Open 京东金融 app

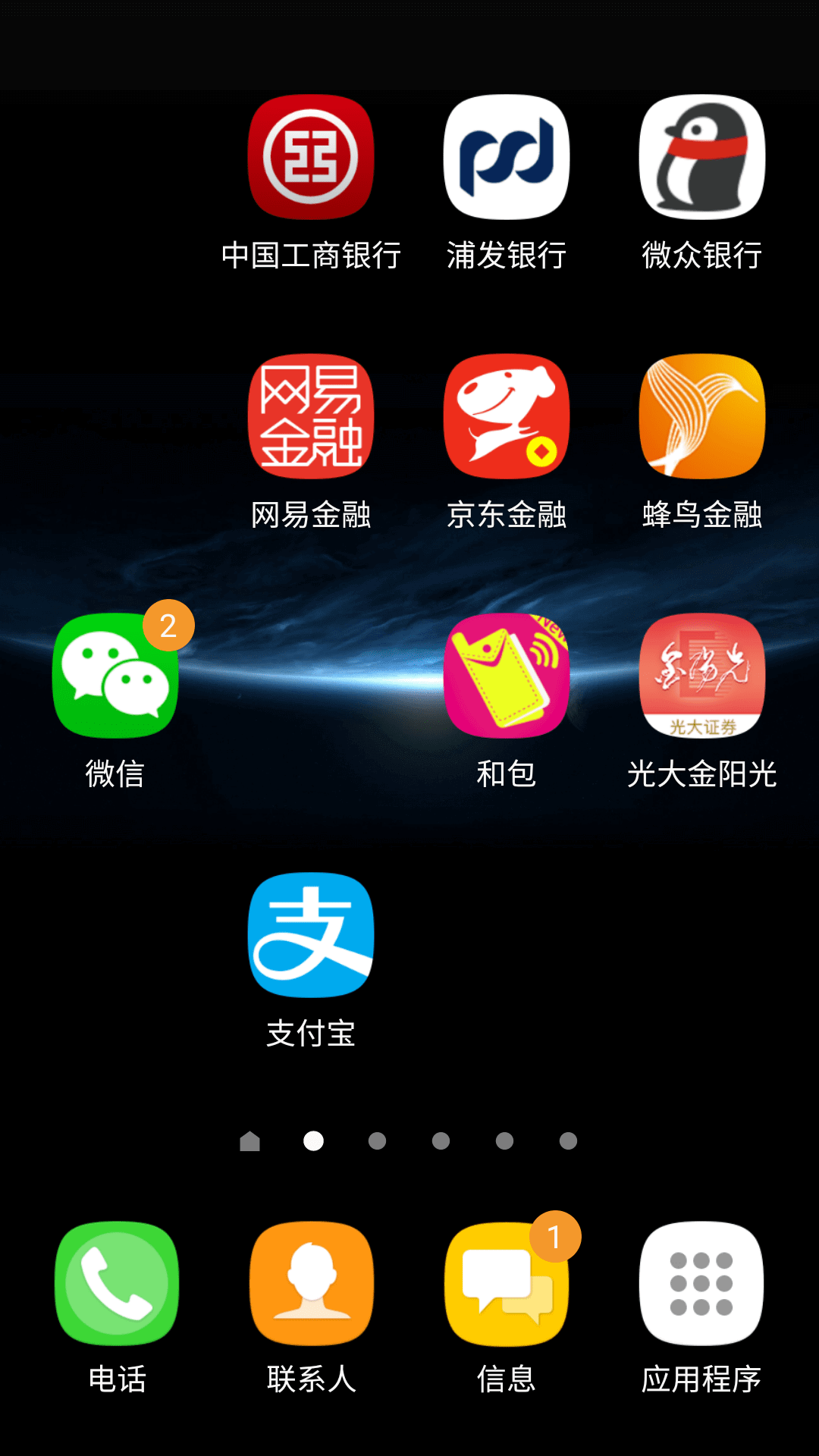(x=507, y=416)
